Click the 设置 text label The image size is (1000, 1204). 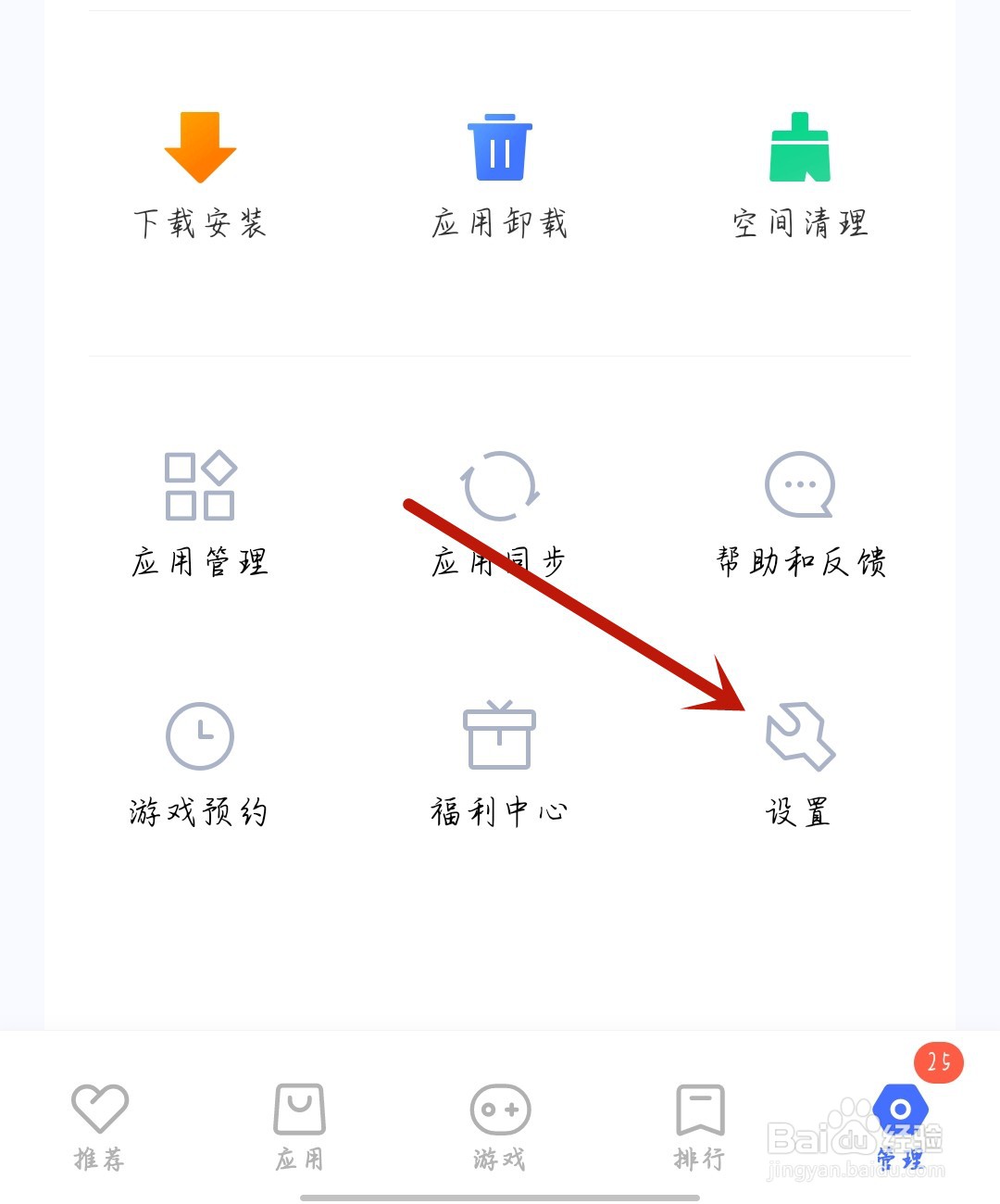(x=798, y=810)
